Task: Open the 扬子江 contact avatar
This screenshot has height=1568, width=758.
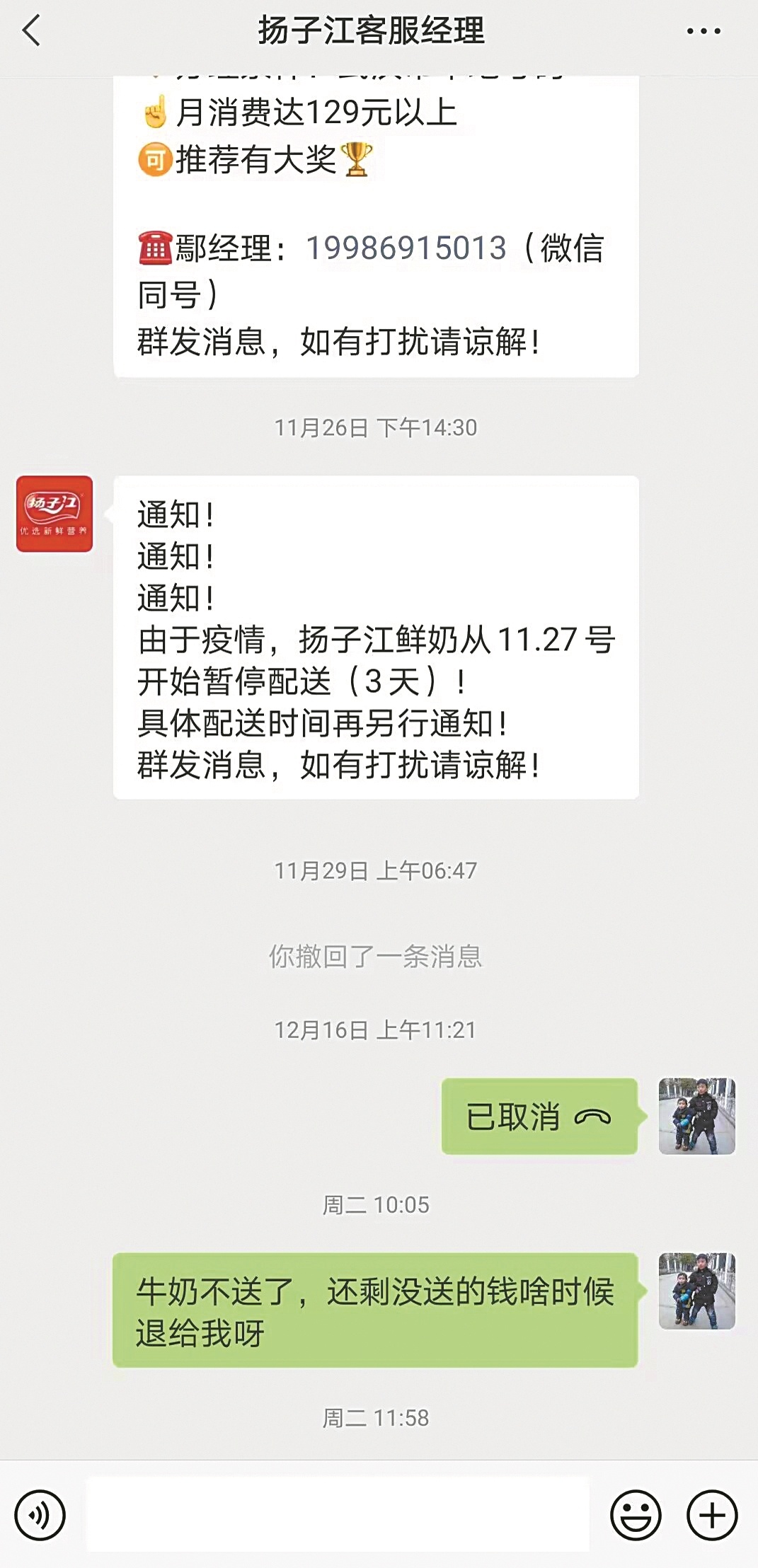Action: coord(54,514)
